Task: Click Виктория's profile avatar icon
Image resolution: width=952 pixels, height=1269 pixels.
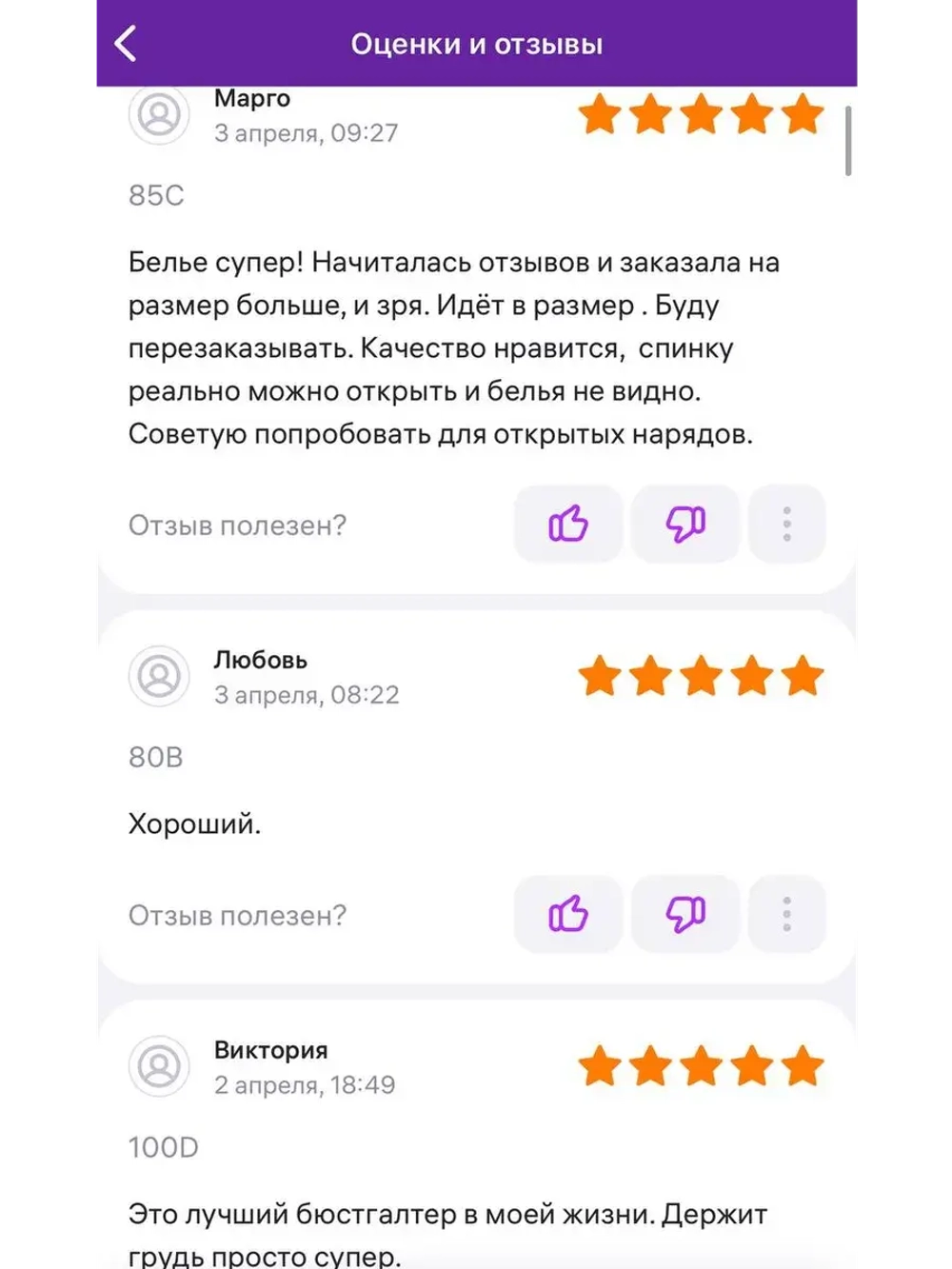Action: pos(160,1066)
